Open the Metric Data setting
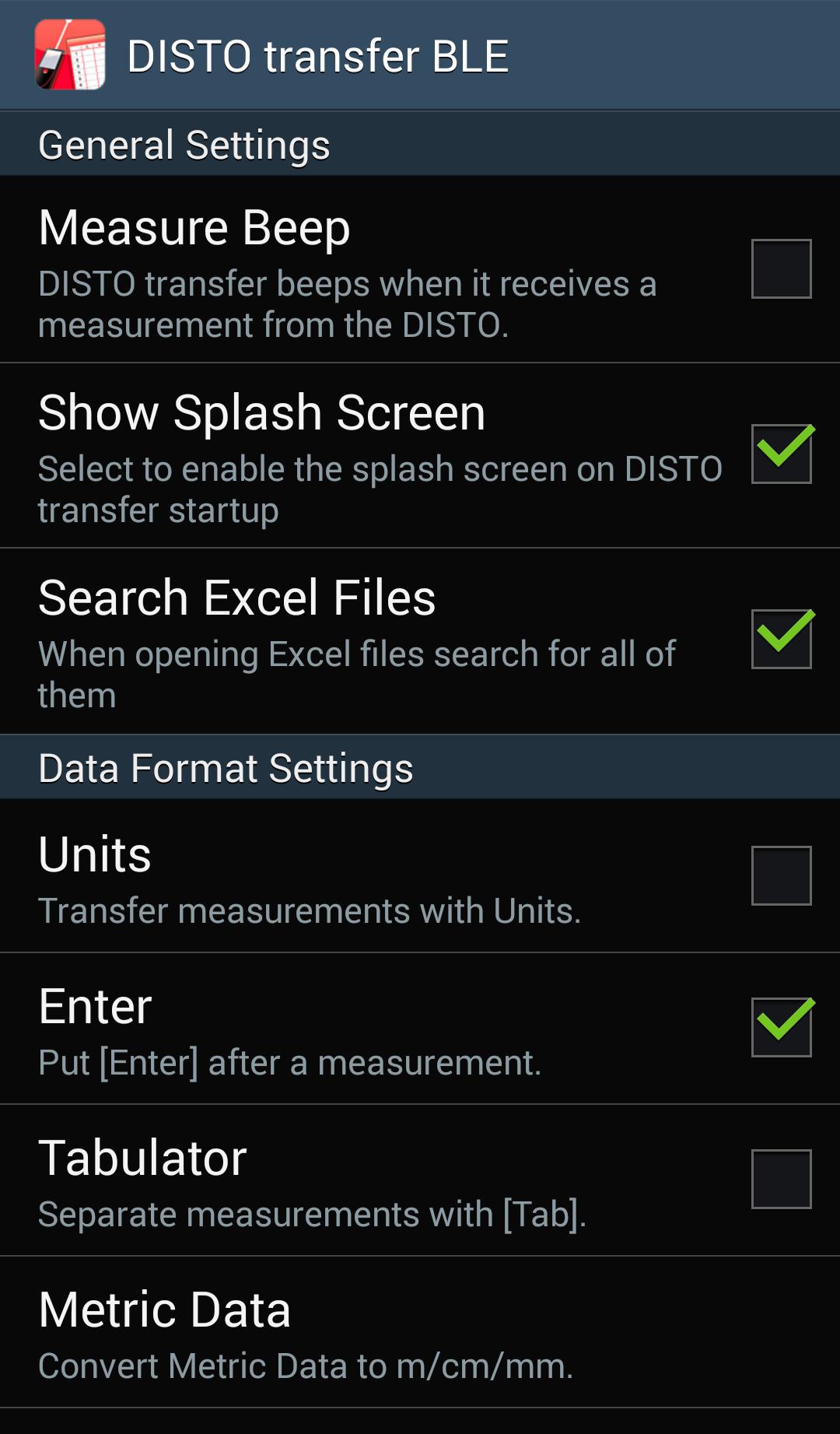Screen dimensions: 840x1434 (x=420, y=1332)
